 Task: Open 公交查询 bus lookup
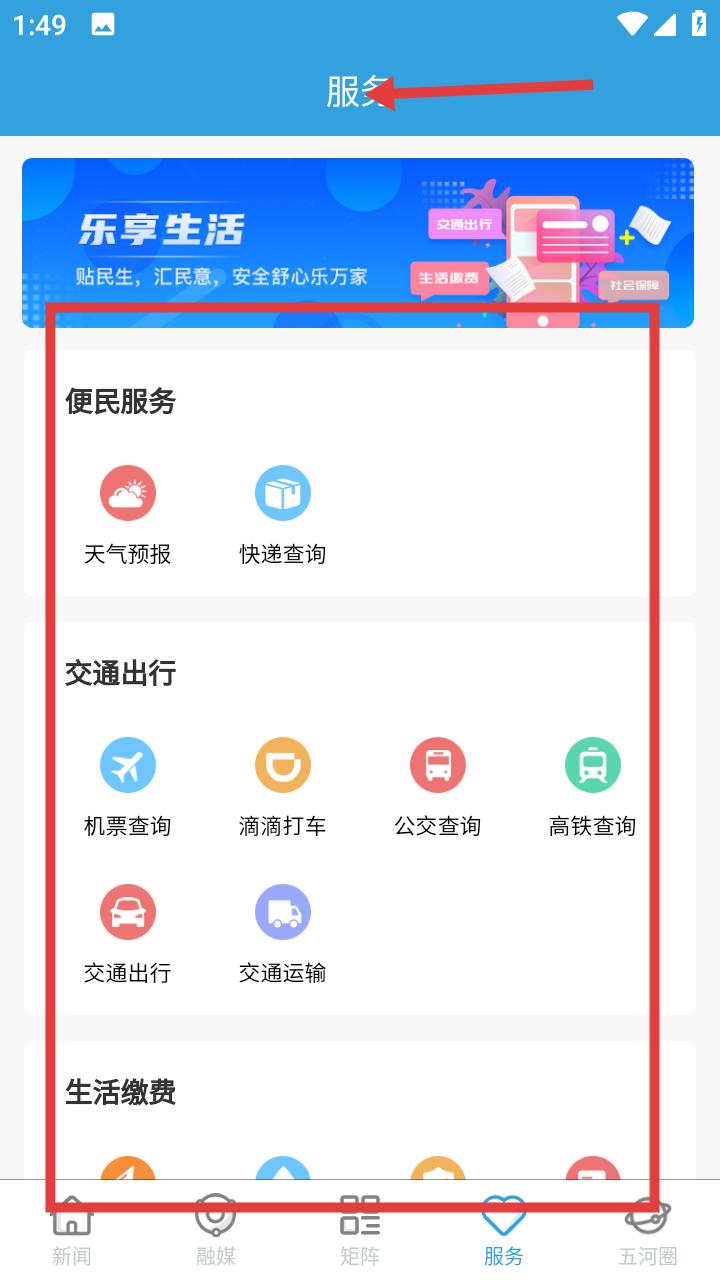(x=438, y=787)
